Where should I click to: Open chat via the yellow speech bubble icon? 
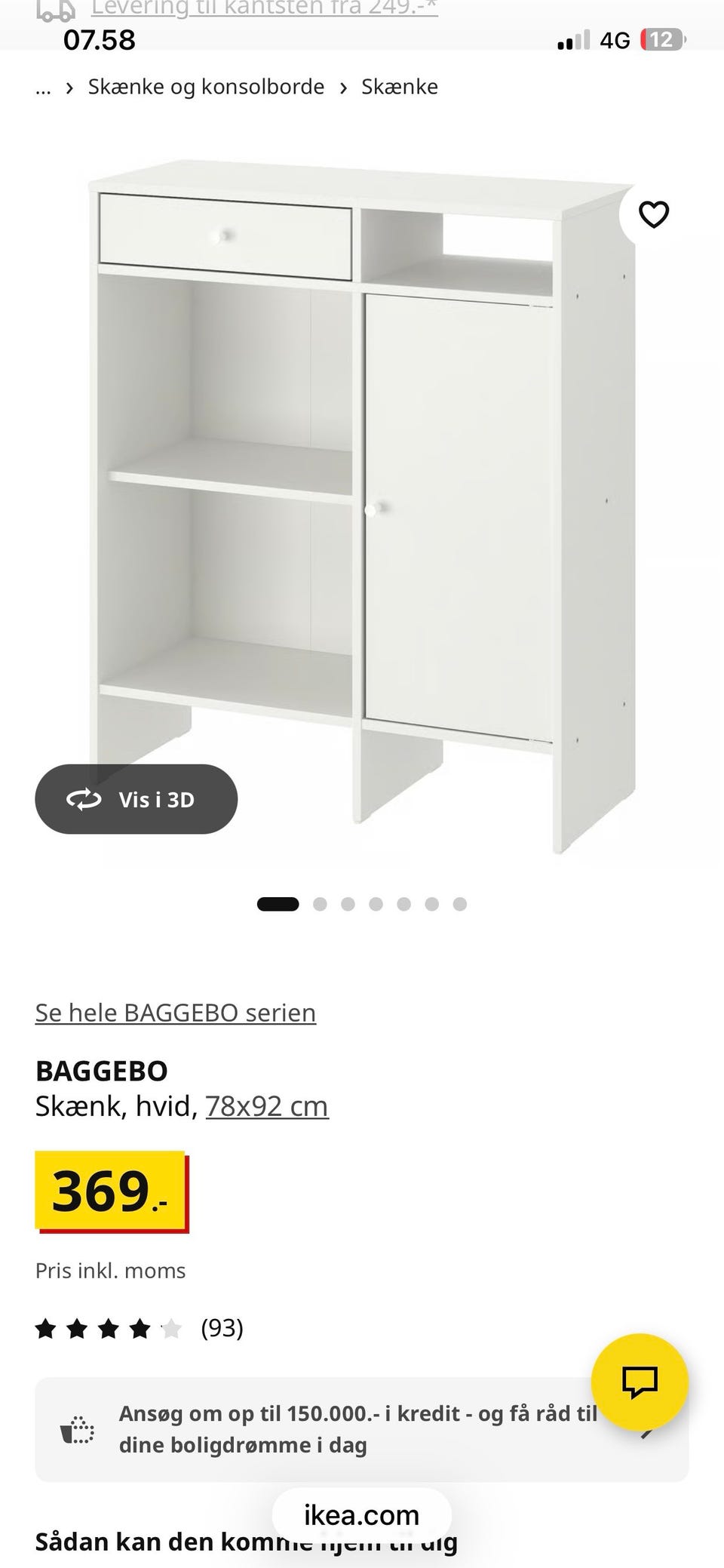tap(640, 1381)
